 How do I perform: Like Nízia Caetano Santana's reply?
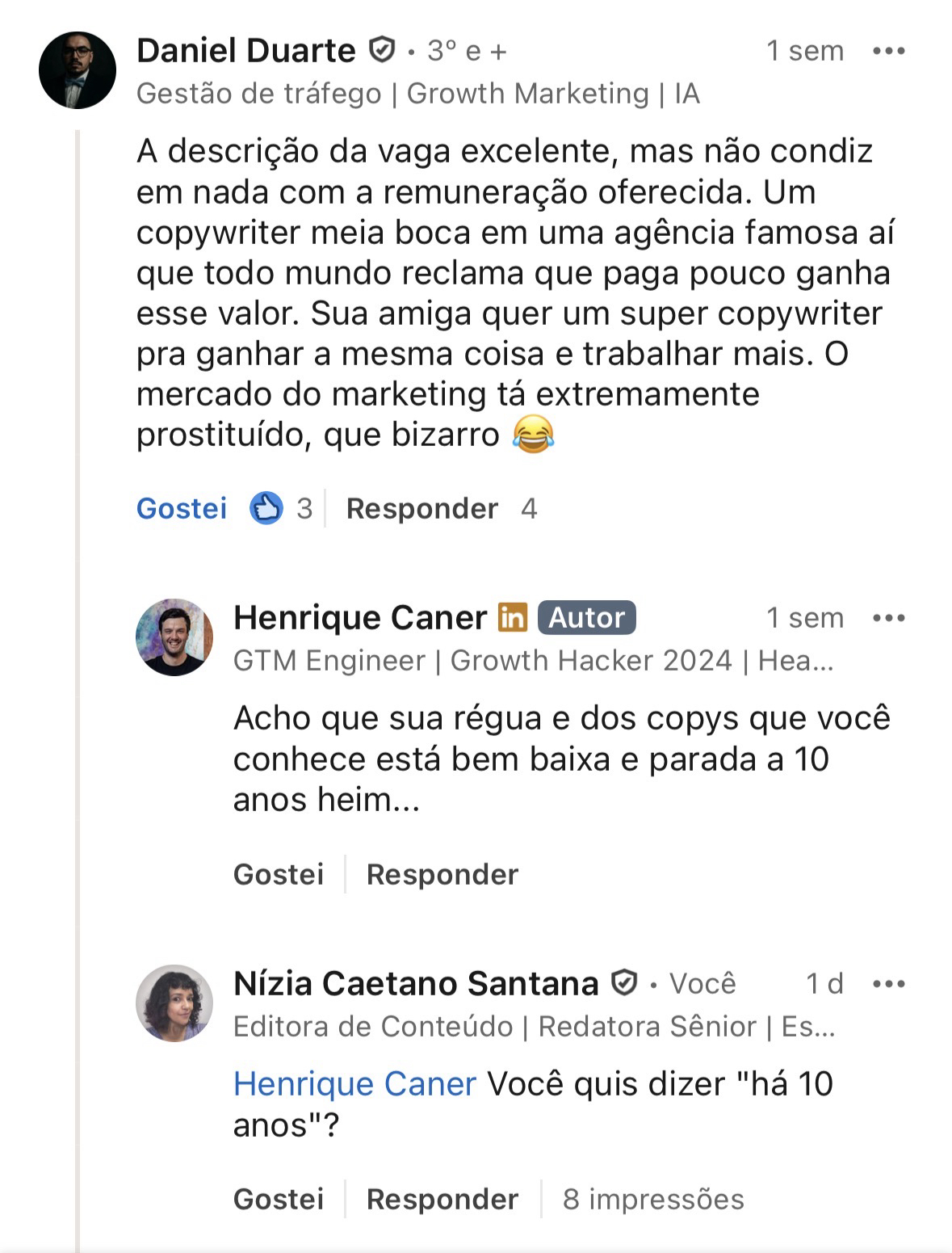coord(279,1199)
